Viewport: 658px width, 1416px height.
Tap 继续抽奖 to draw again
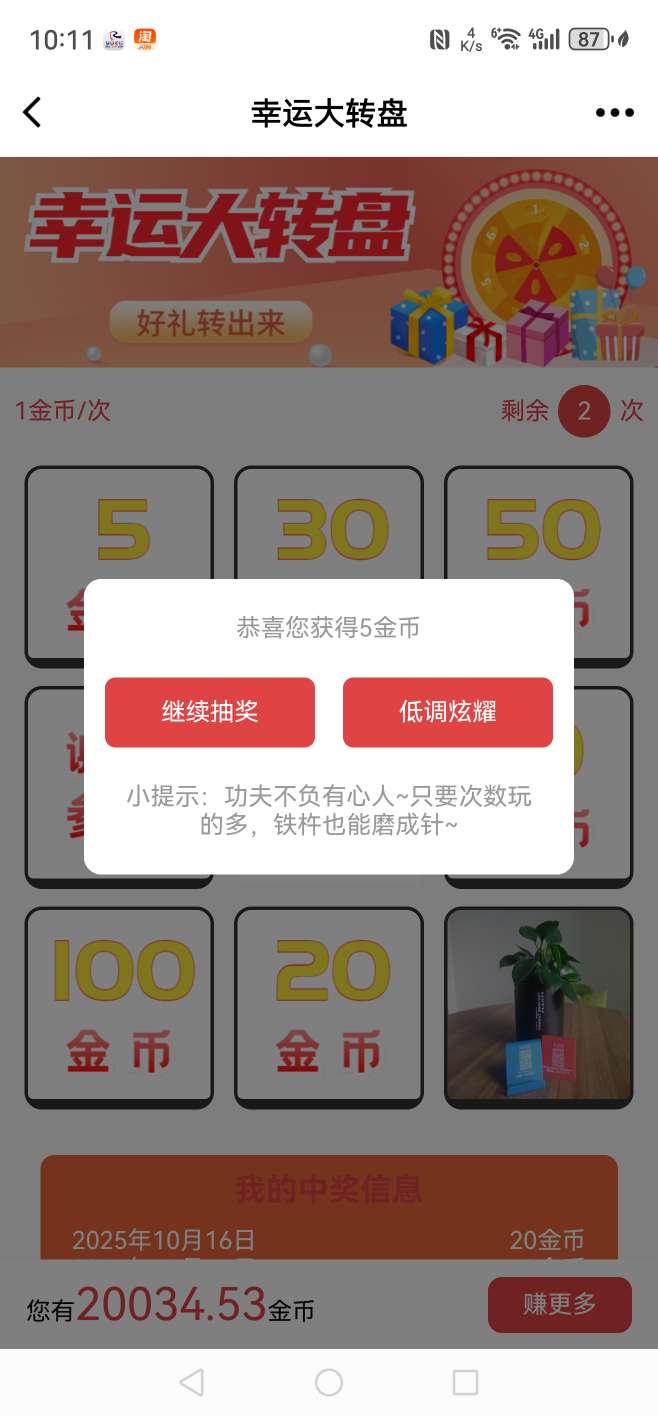pos(210,712)
